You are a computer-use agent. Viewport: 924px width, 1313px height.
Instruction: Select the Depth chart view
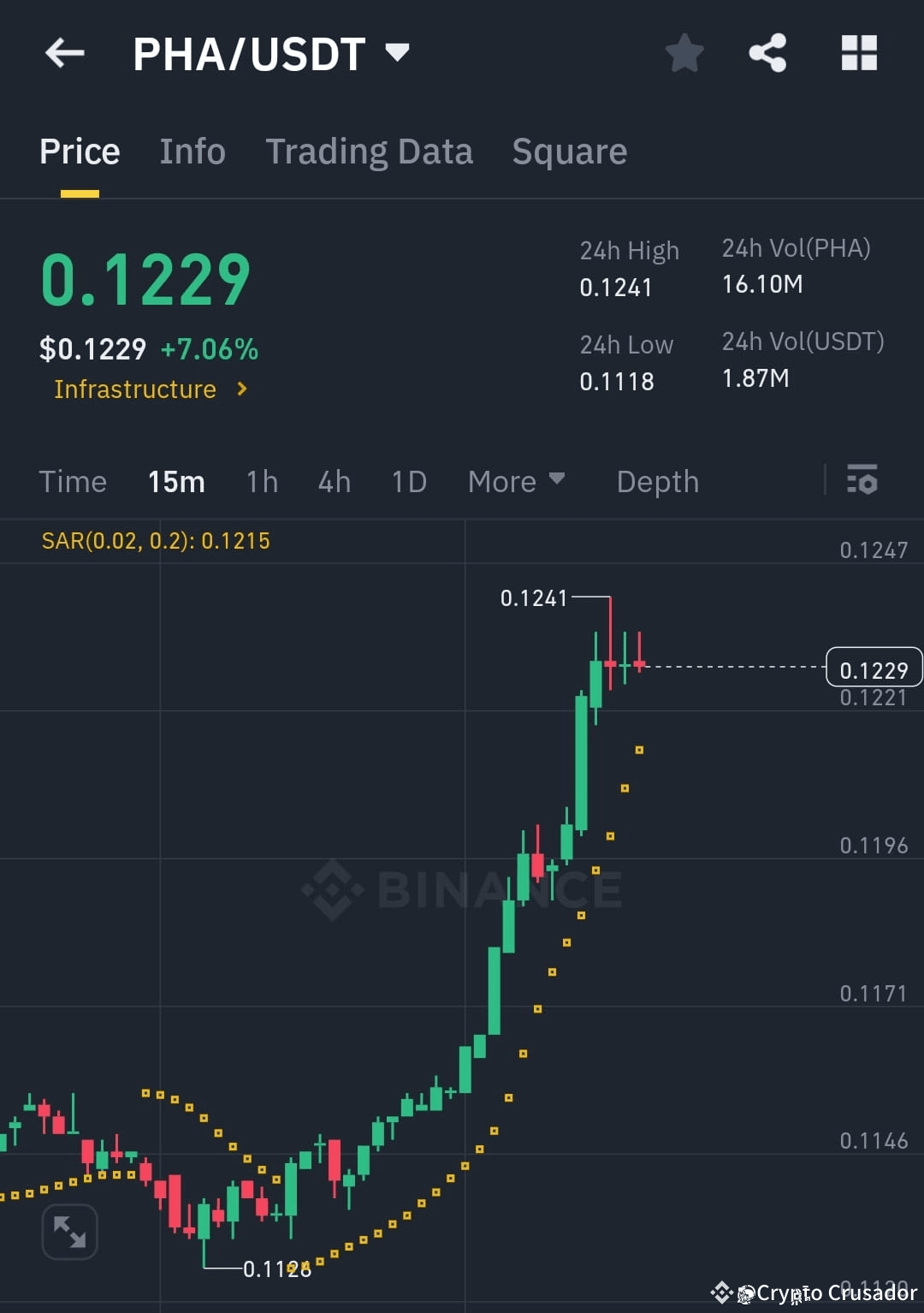click(x=657, y=481)
